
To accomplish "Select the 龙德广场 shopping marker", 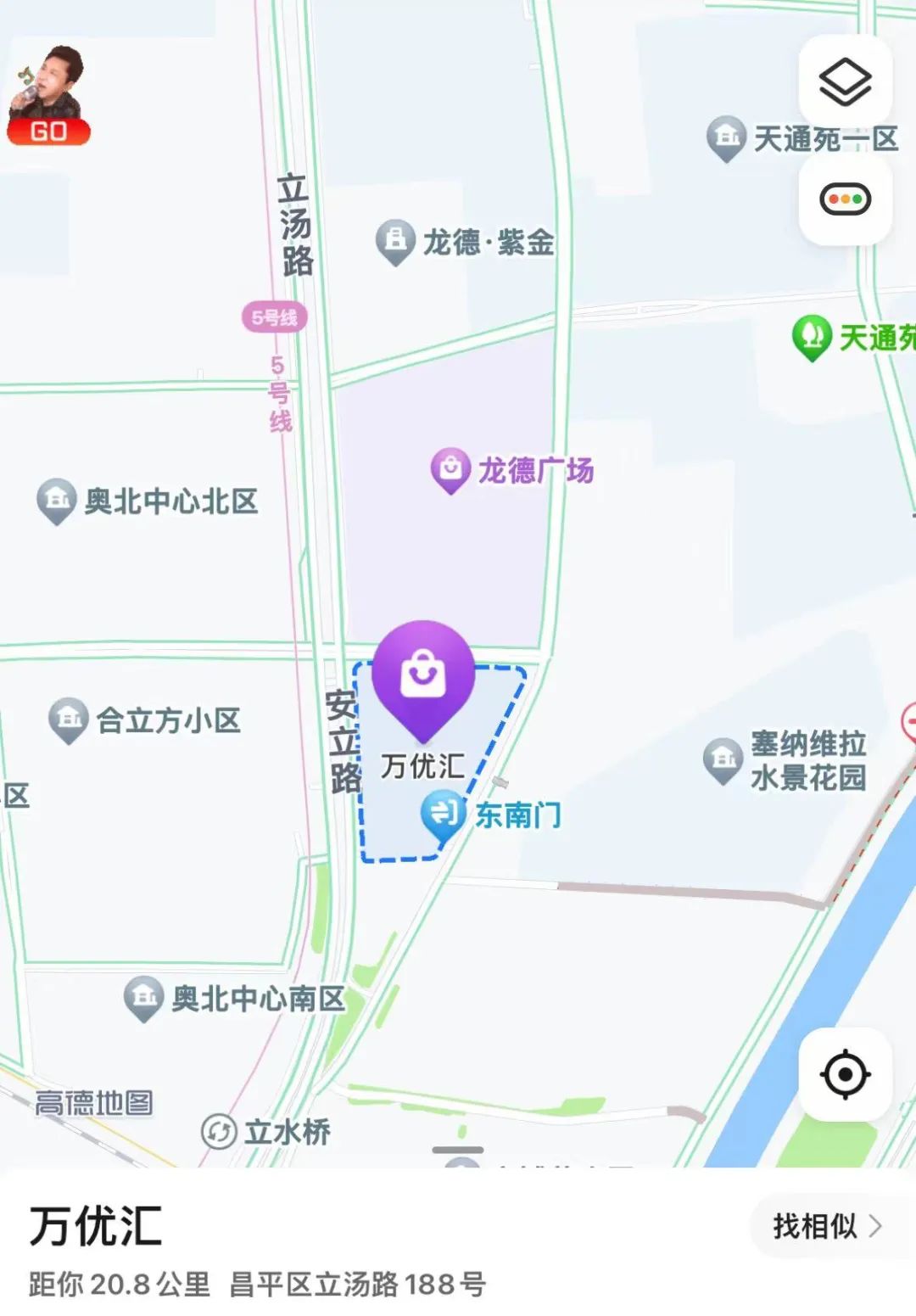I will tap(450, 469).
